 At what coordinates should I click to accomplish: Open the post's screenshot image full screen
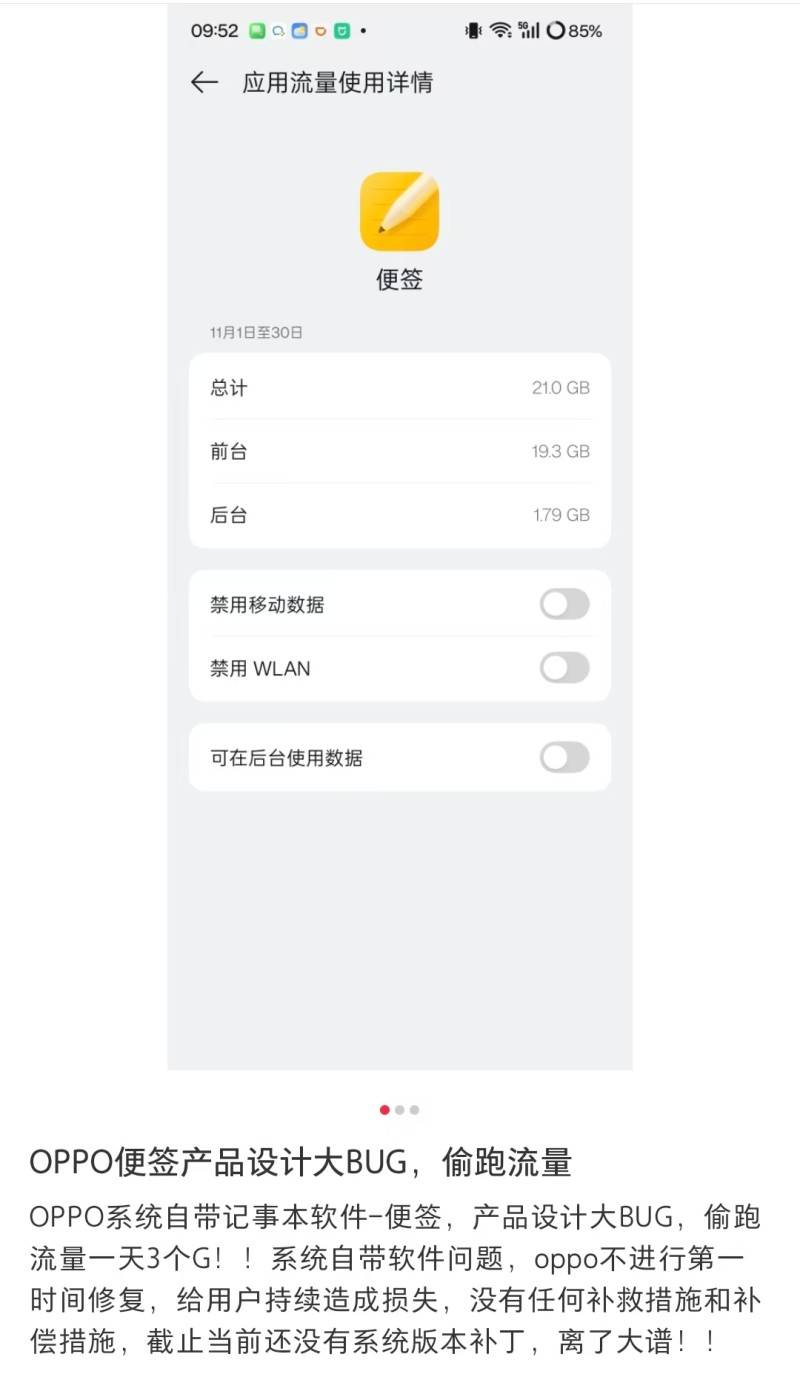(x=400, y=900)
